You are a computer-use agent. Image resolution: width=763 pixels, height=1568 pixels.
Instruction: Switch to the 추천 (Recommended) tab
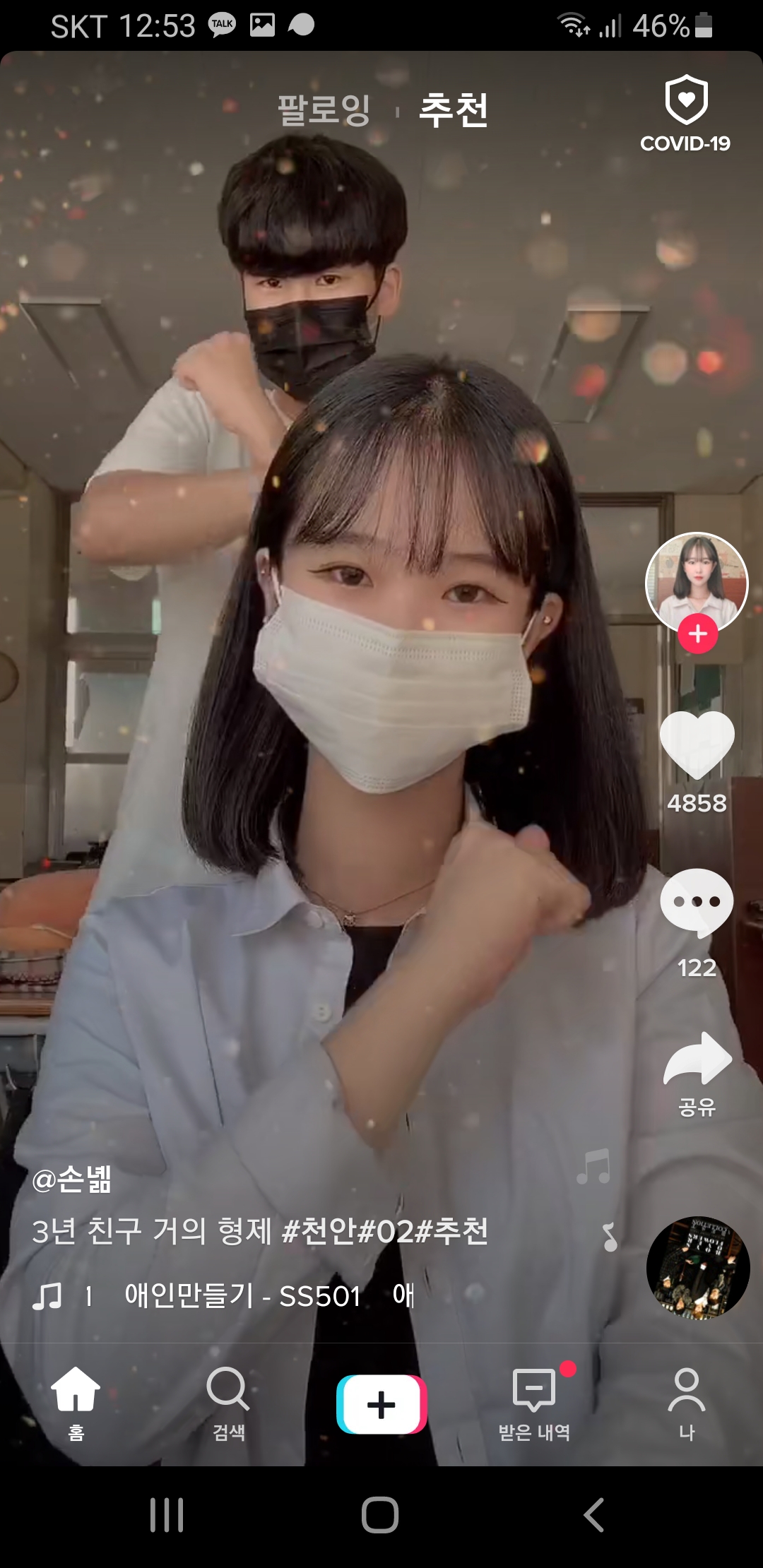point(453,110)
